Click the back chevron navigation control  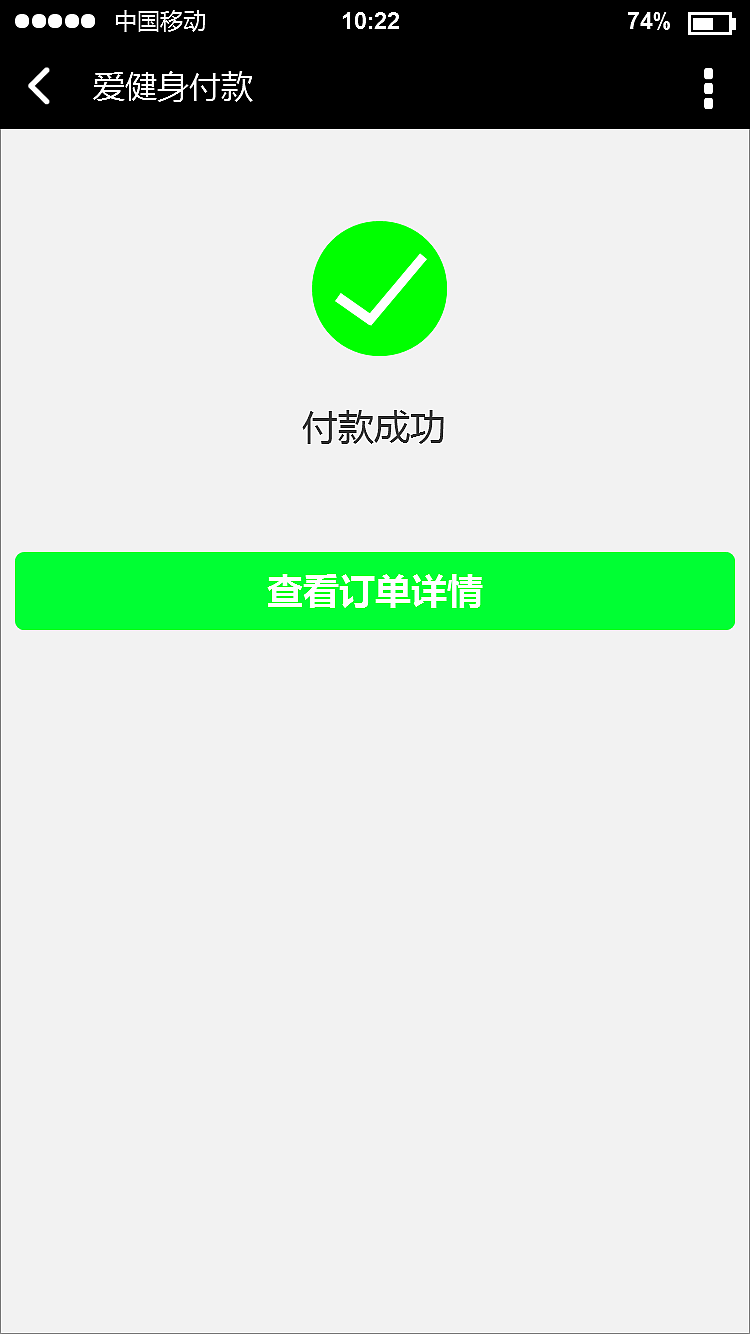pyautogui.click(x=38, y=87)
